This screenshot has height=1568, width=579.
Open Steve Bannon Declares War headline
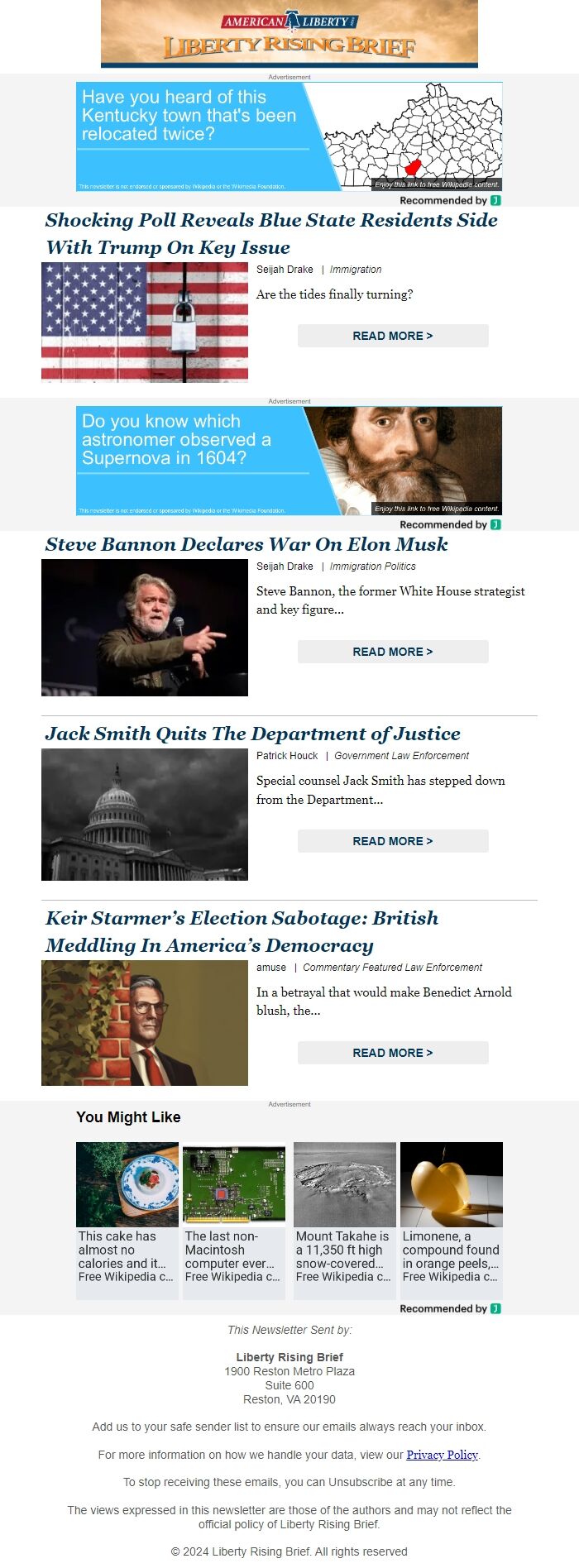point(246,544)
